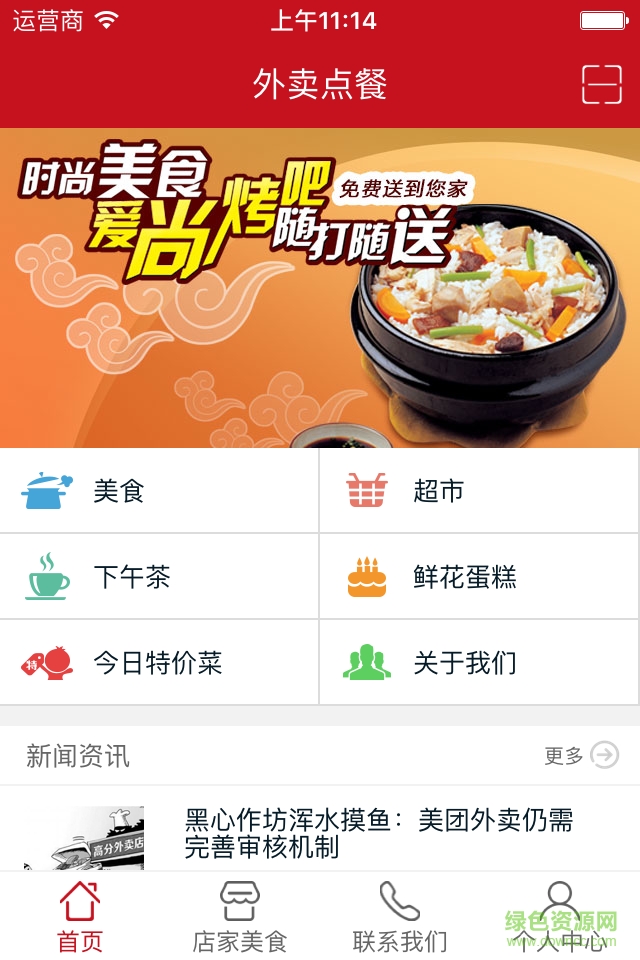Image resolution: width=640 pixels, height=960 pixels.
Task: Open the food promotion banner
Action: [x=320, y=288]
